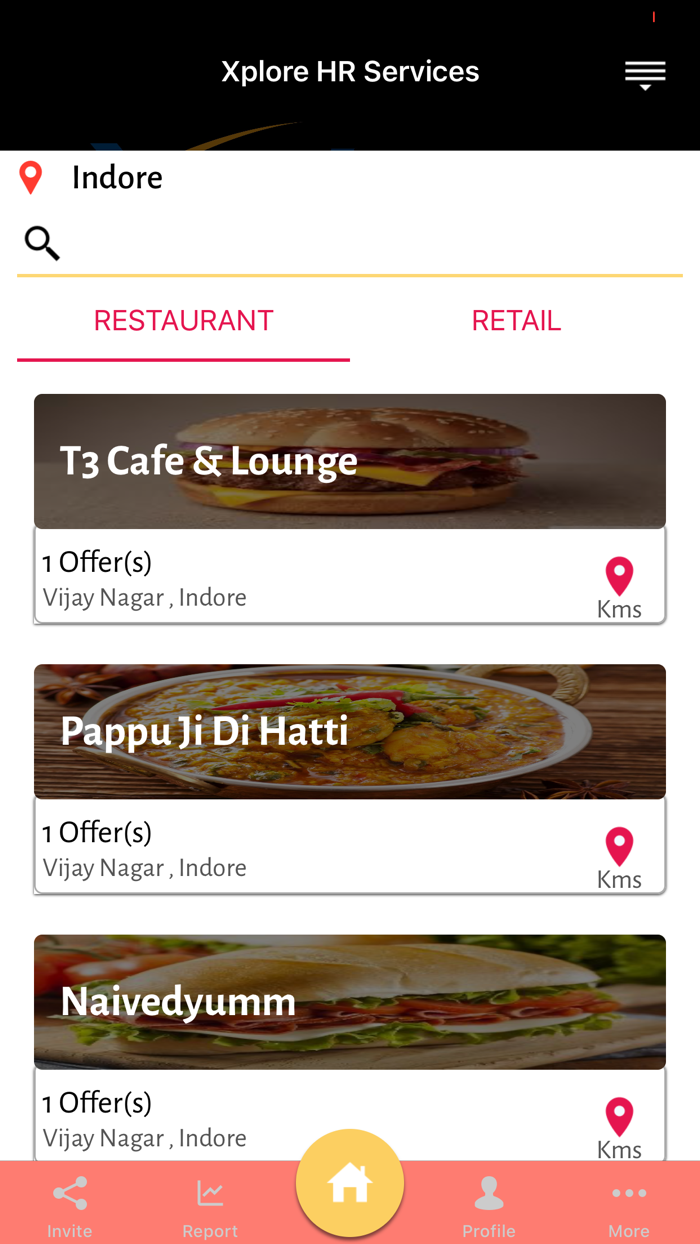Open the filter menu icon in header

tap(645, 74)
